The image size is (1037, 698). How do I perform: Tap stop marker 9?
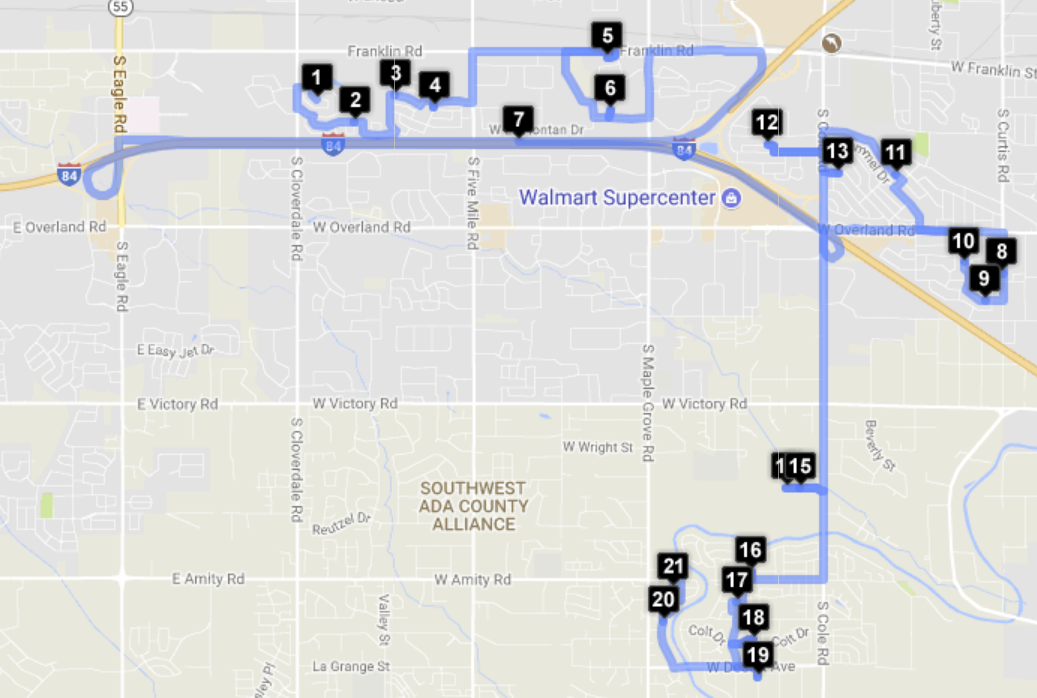tap(984, 278)
